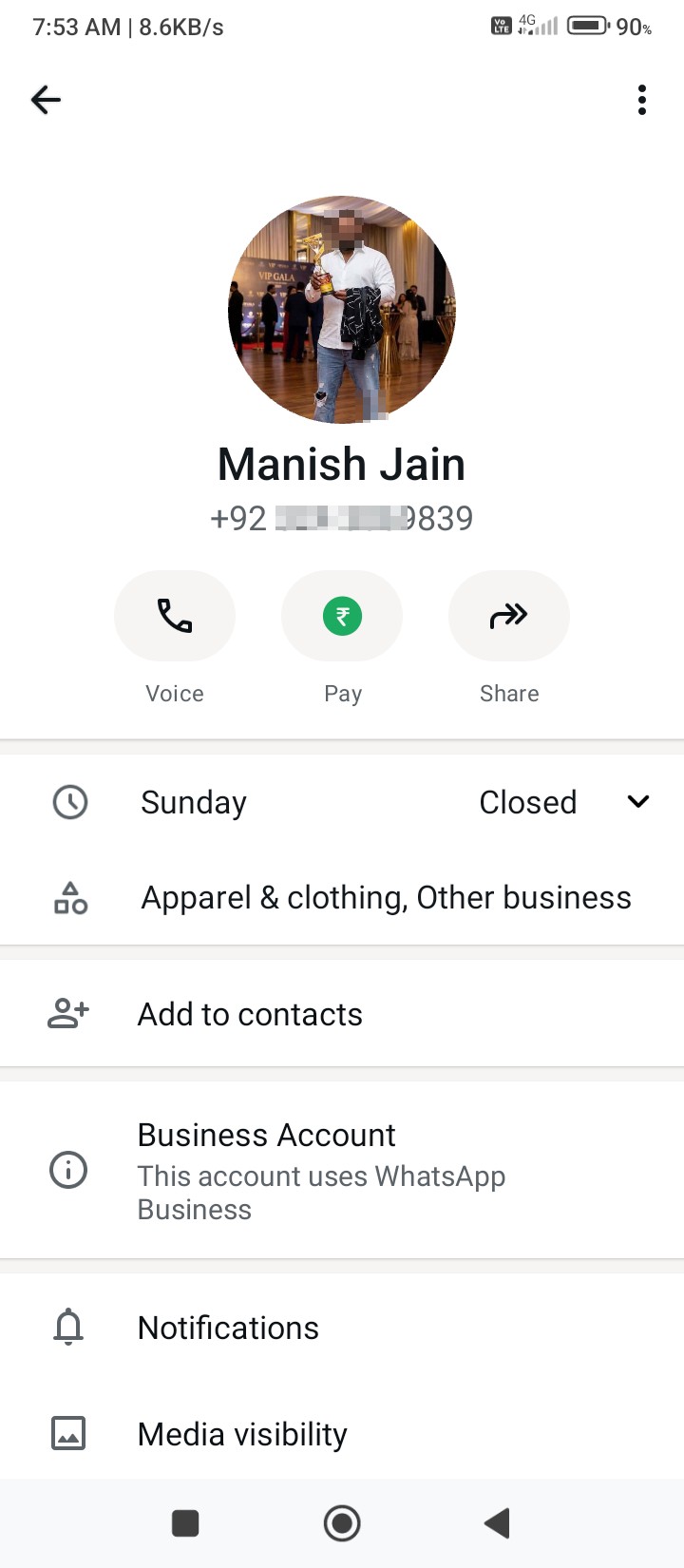Viewport: 684px width, 1568px height.
Task: Open recent apps from navigation bar
Action: pos(185,1523)
